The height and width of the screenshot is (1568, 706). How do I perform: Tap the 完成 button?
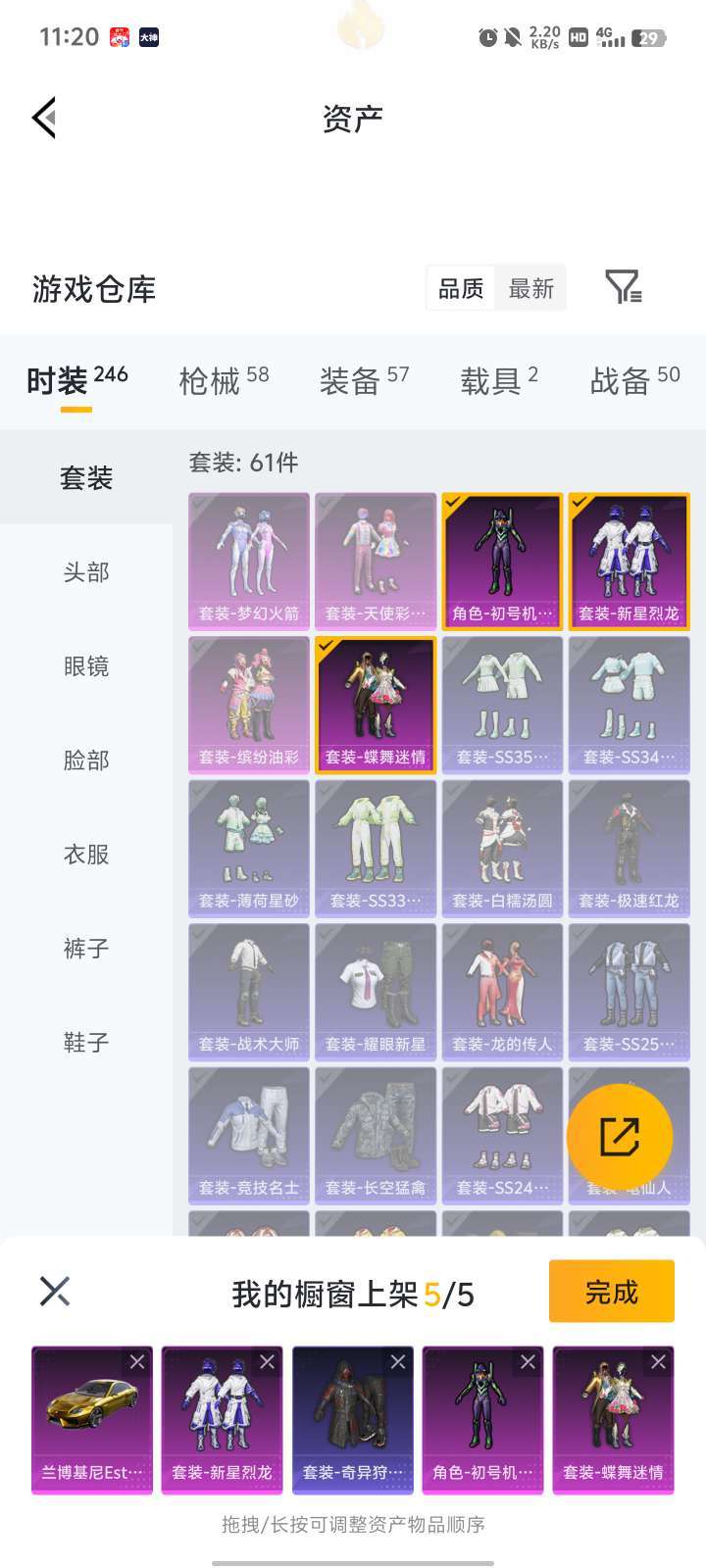pos(611,1291)
